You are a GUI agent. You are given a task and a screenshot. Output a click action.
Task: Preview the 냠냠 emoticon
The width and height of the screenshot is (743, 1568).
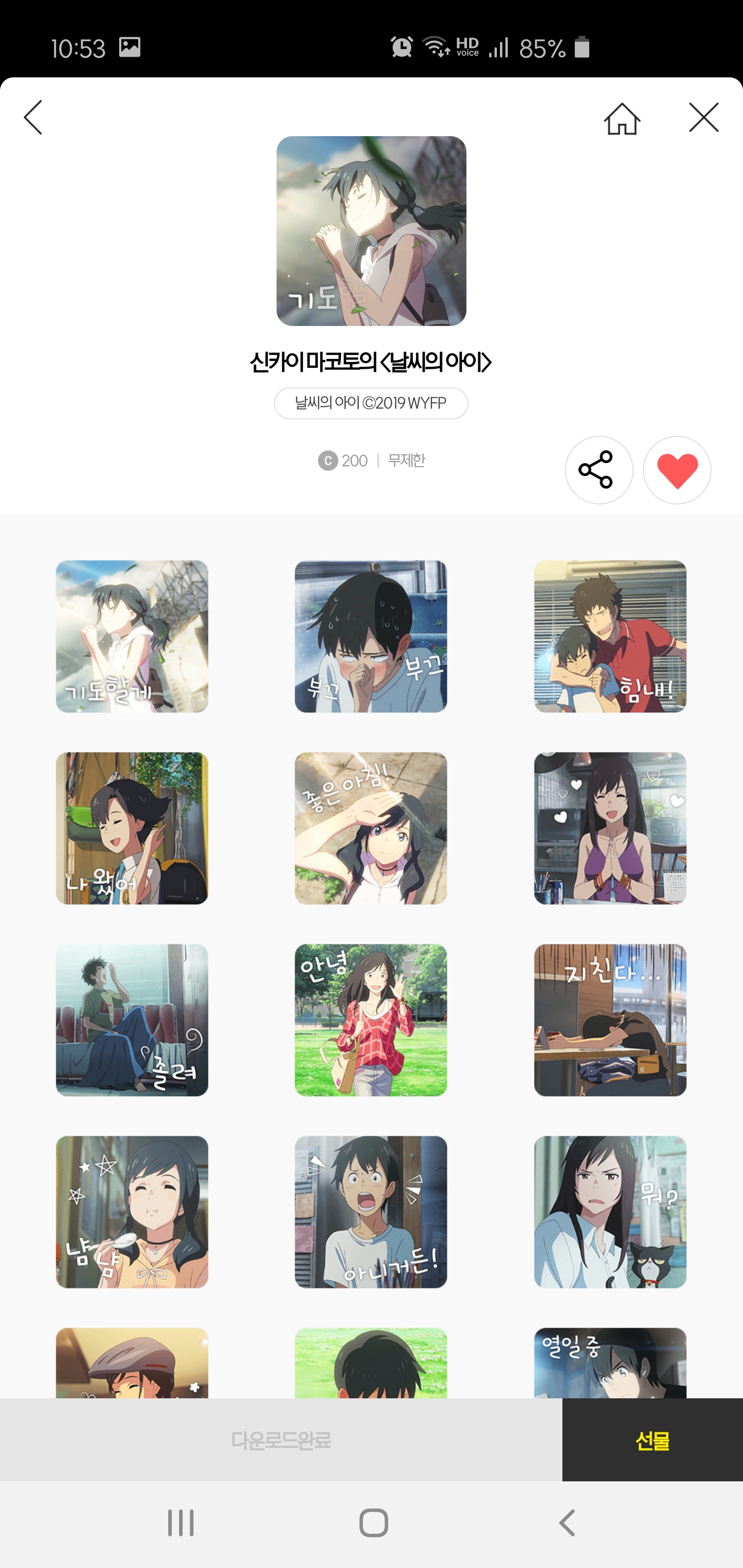click(132, 1211)
